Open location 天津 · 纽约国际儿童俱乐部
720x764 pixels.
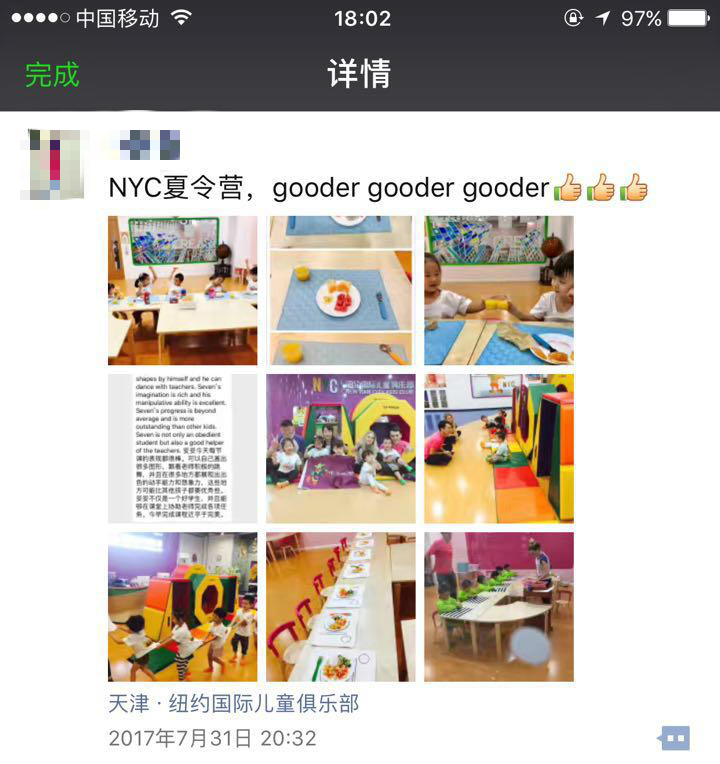pos(233,703)
